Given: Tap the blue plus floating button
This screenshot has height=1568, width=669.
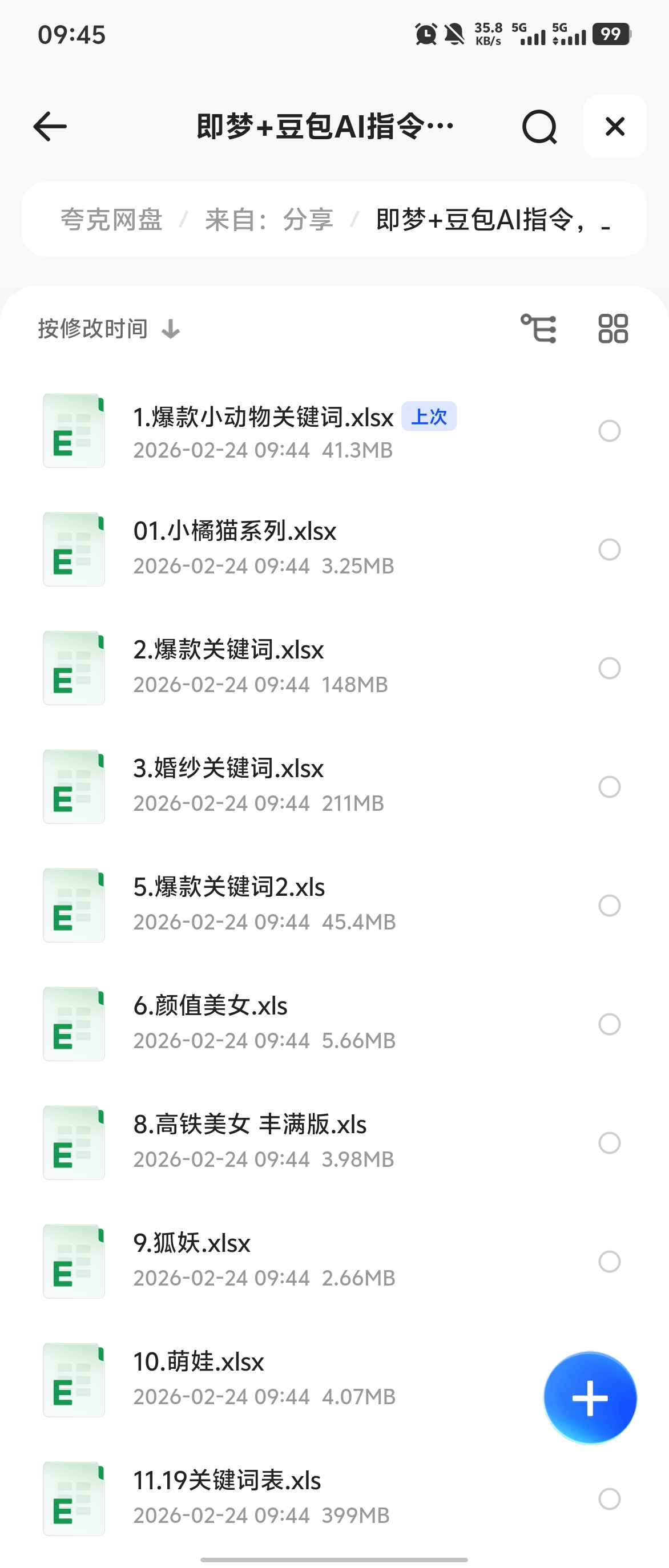Looking at the screenshot, I should click(x=590, y=1398).
